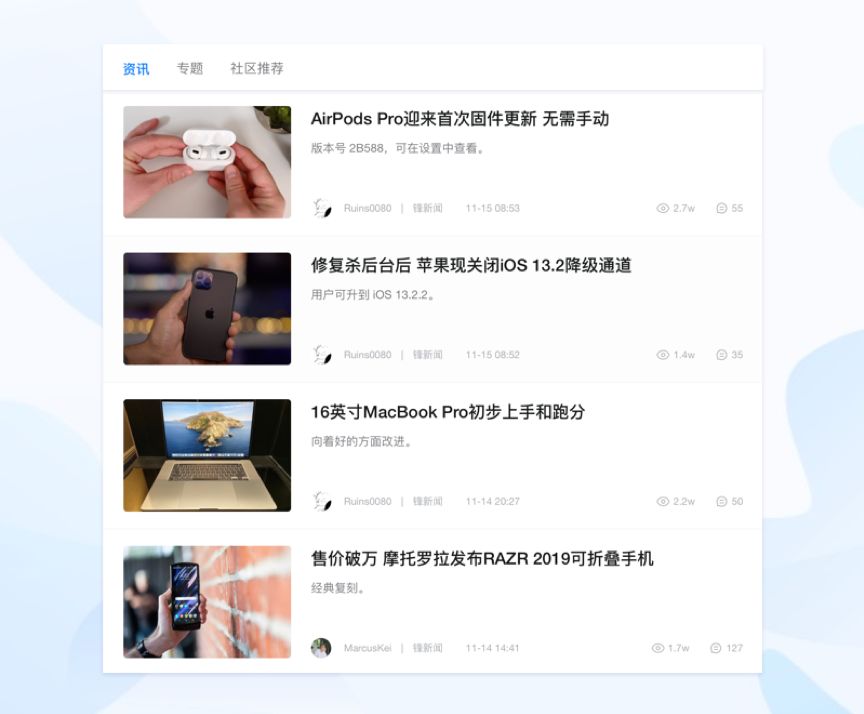Tap the MacBook Pro article thumbnail
The width and height of the screenshot is (864, 714).
click(207, 455)
